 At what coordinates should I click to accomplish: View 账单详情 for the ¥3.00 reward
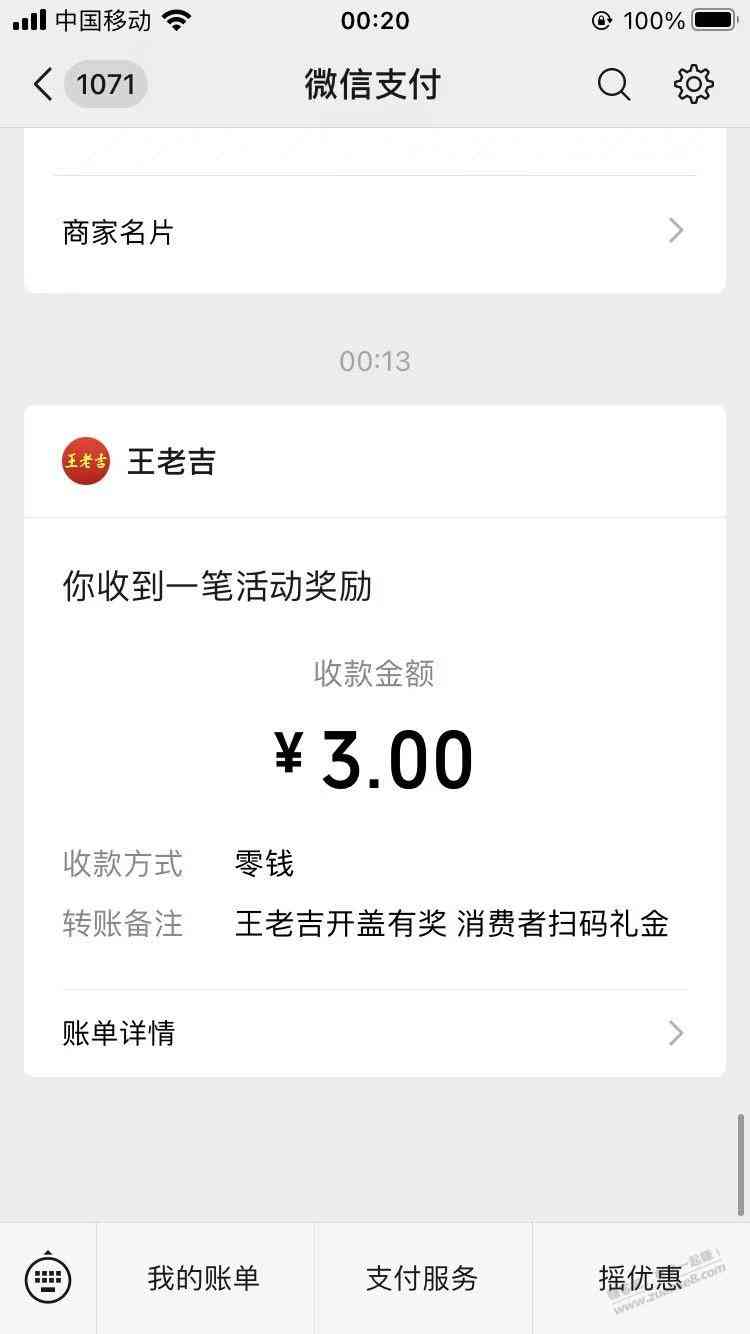pos(374,1032)
